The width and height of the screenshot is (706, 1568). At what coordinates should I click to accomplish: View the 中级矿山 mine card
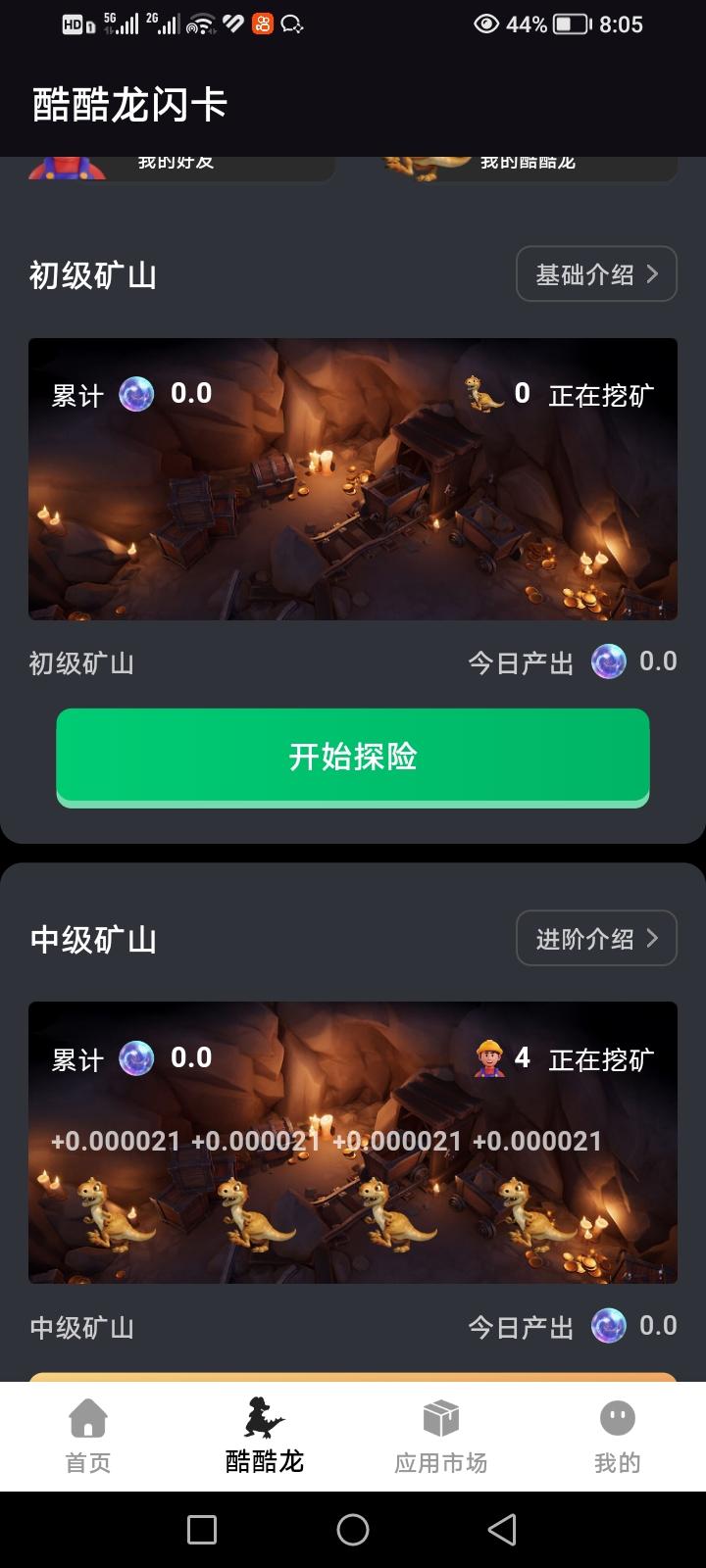coord(353,1143)
